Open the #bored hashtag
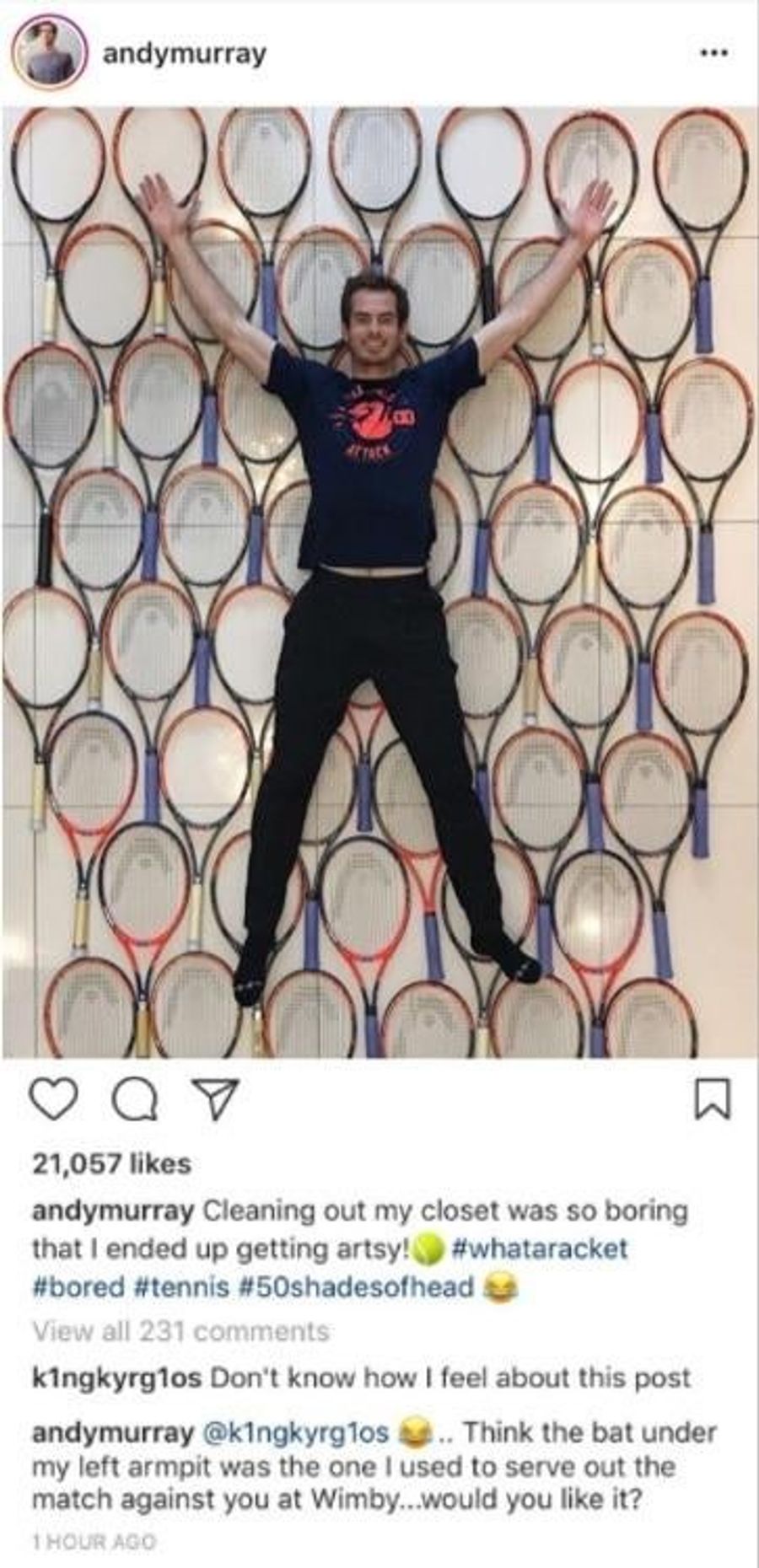This screenshot has width=759, height=1568. 78,1287
